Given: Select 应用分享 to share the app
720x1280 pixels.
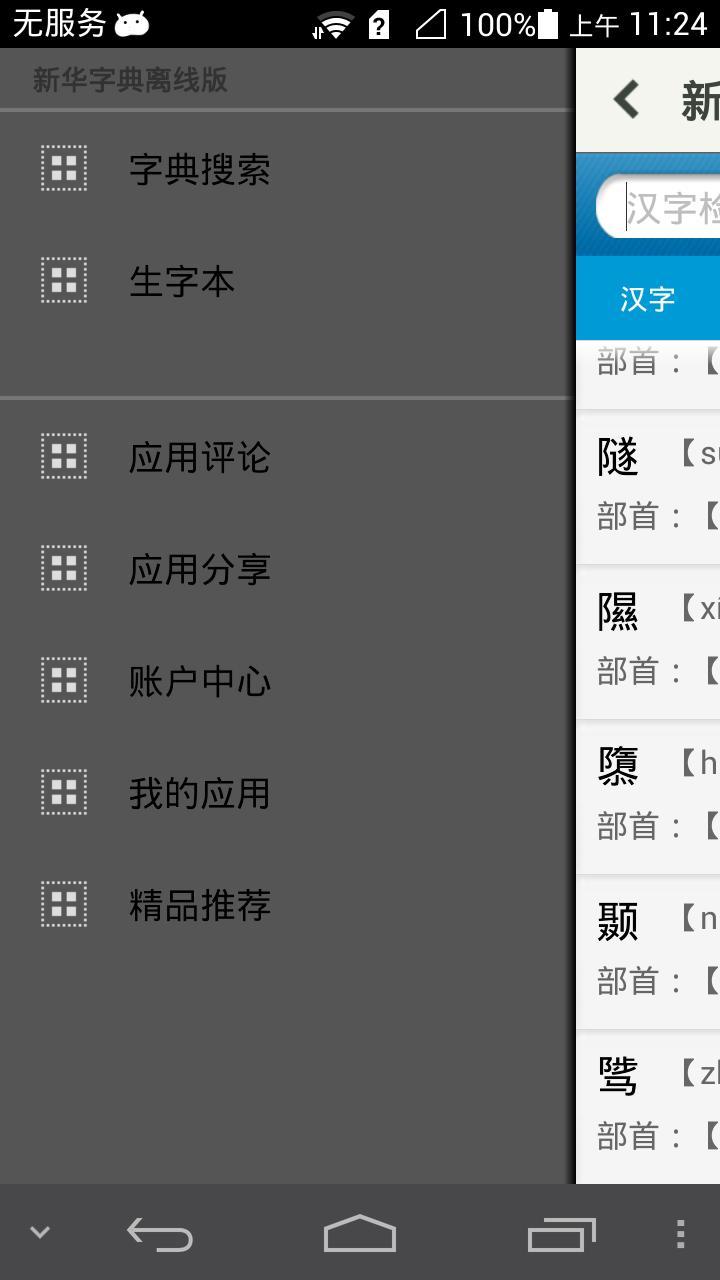Looking at the screenshot, I should 199,569.
